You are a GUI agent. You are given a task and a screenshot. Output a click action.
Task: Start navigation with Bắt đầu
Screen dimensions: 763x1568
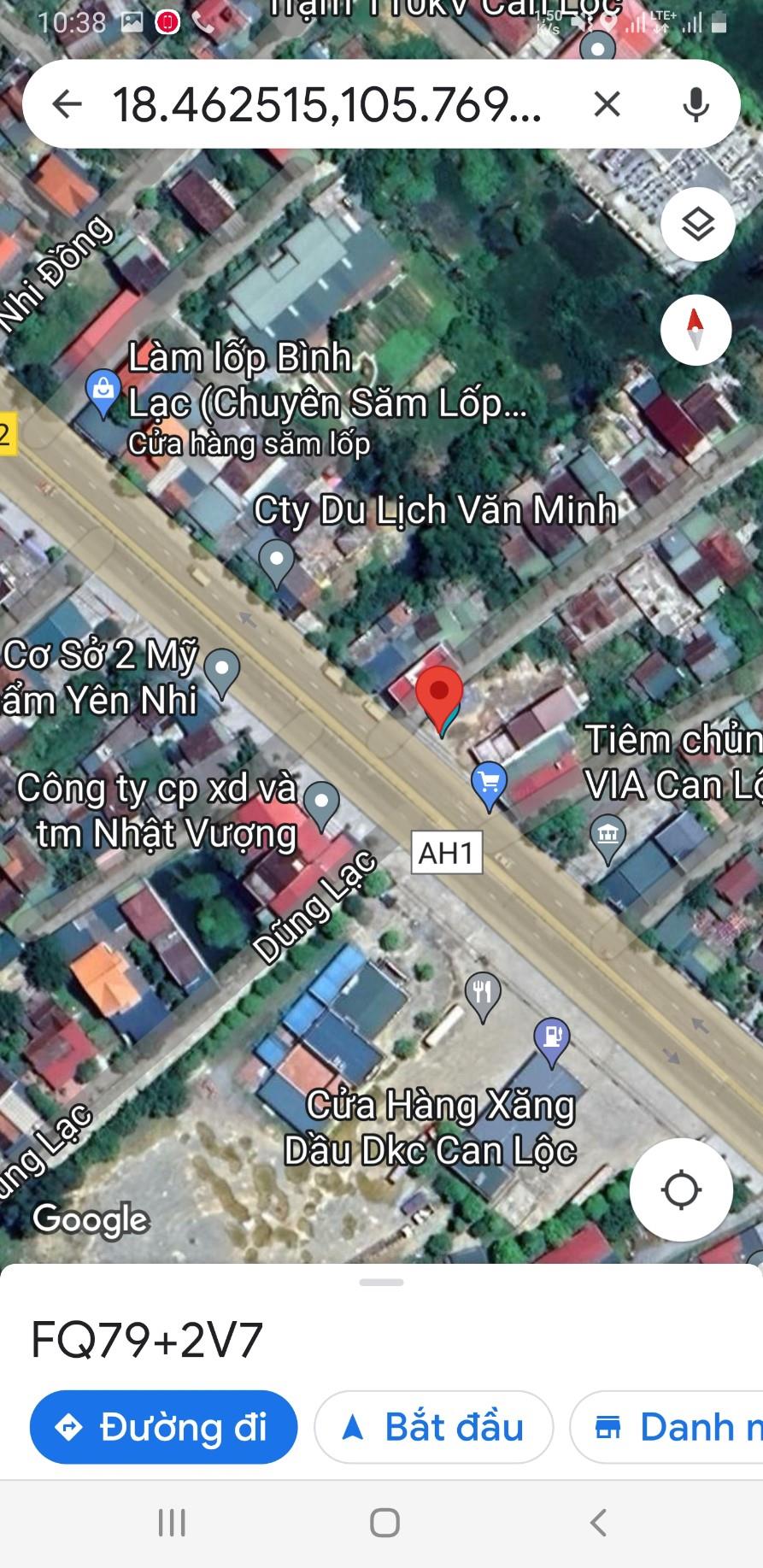(x=433, y=1427)
